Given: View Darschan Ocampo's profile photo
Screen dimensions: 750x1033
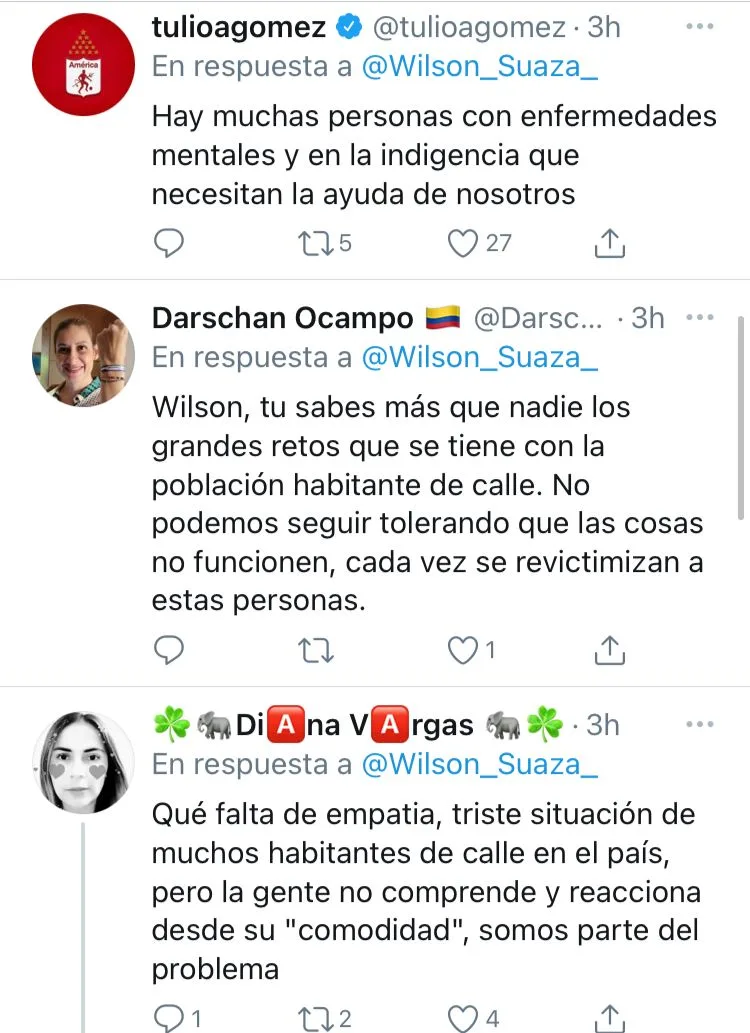Looking at the screenshot, I should click(x=83, y=355).
